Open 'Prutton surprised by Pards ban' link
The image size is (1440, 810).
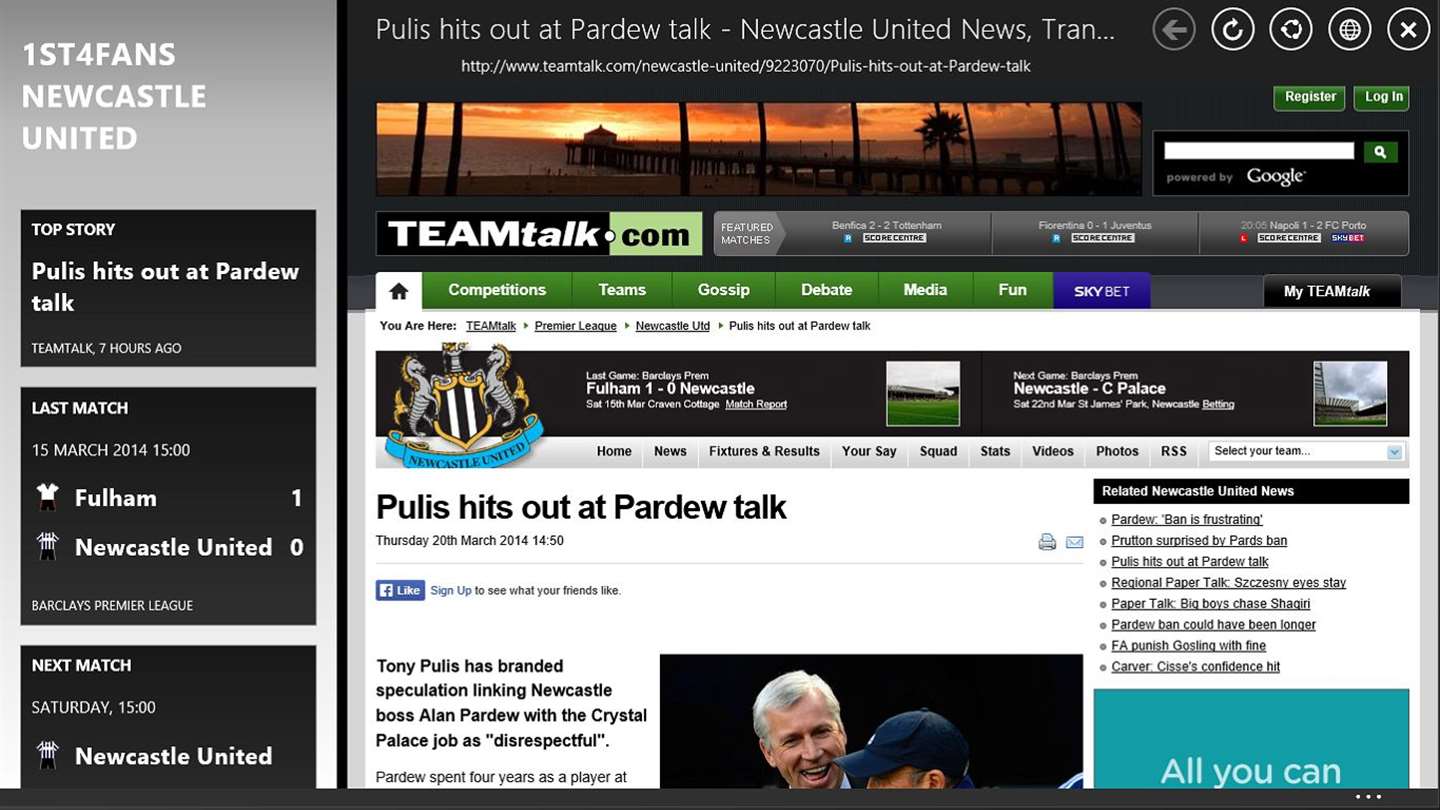[1198, 541]
